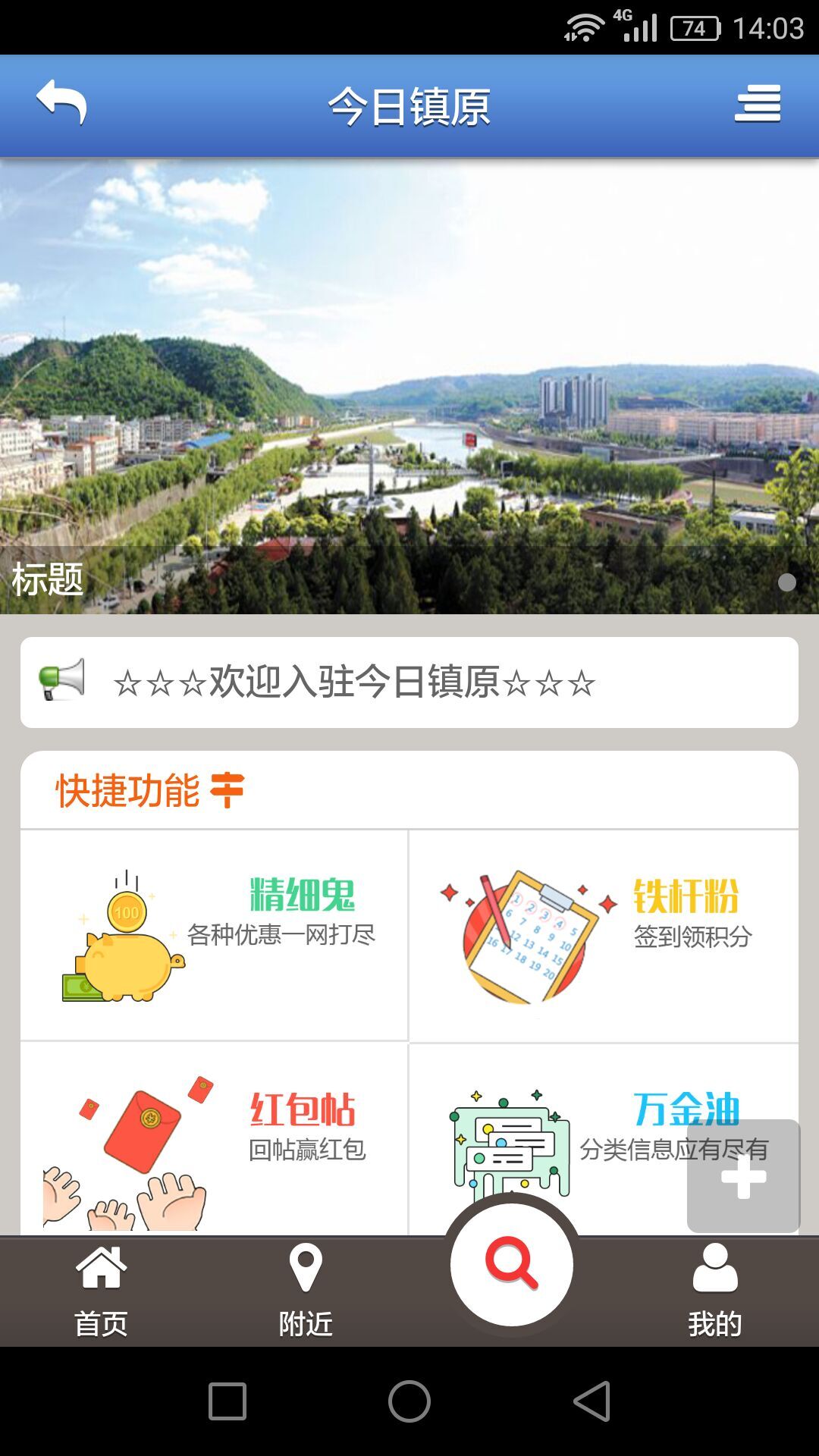819x1456 pixels.
Task: Open 精细鬼 deals shortcut
Action: tap(214, 935)
